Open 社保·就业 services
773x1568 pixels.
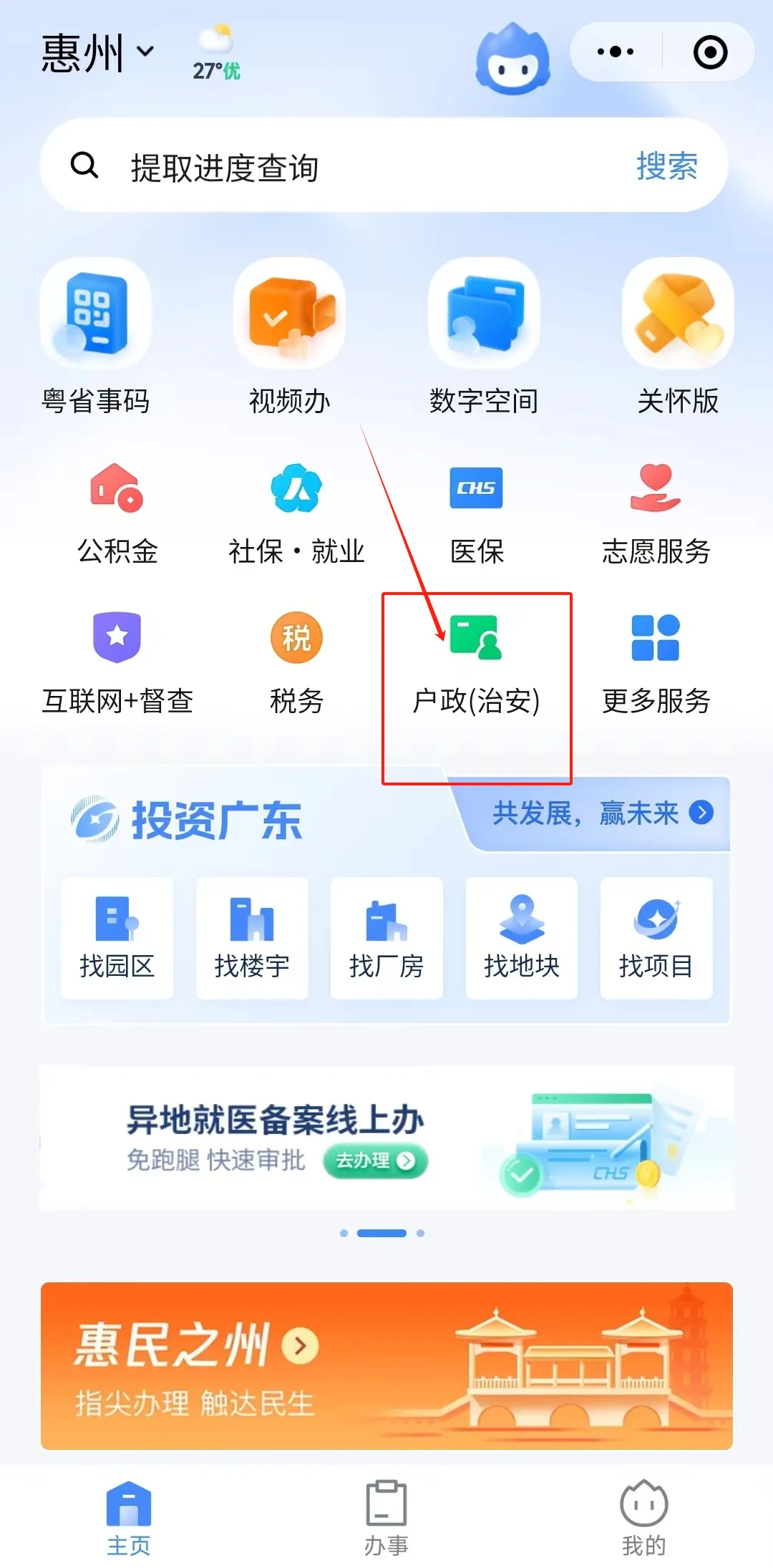(296, 513)
